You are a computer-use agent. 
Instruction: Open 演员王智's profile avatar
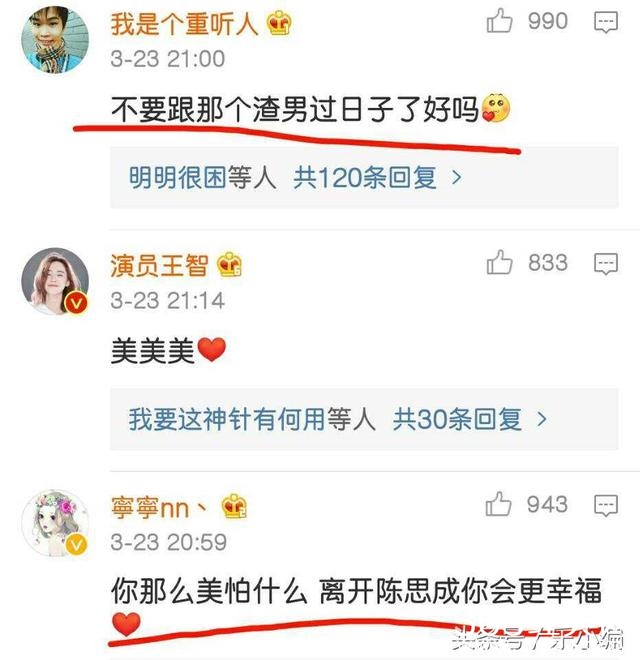point(56,282)
